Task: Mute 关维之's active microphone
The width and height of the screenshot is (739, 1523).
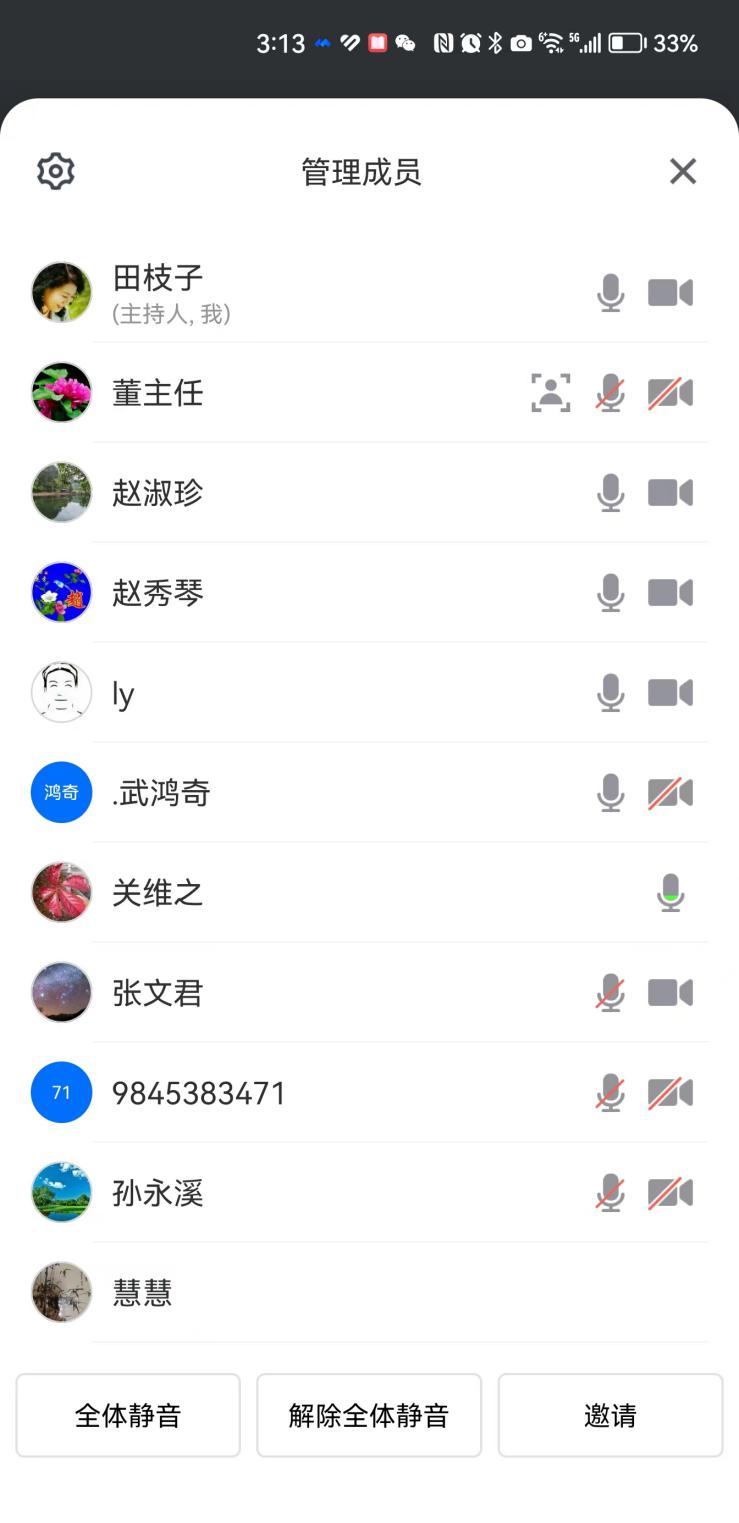Action: click(x=670, y=893)
